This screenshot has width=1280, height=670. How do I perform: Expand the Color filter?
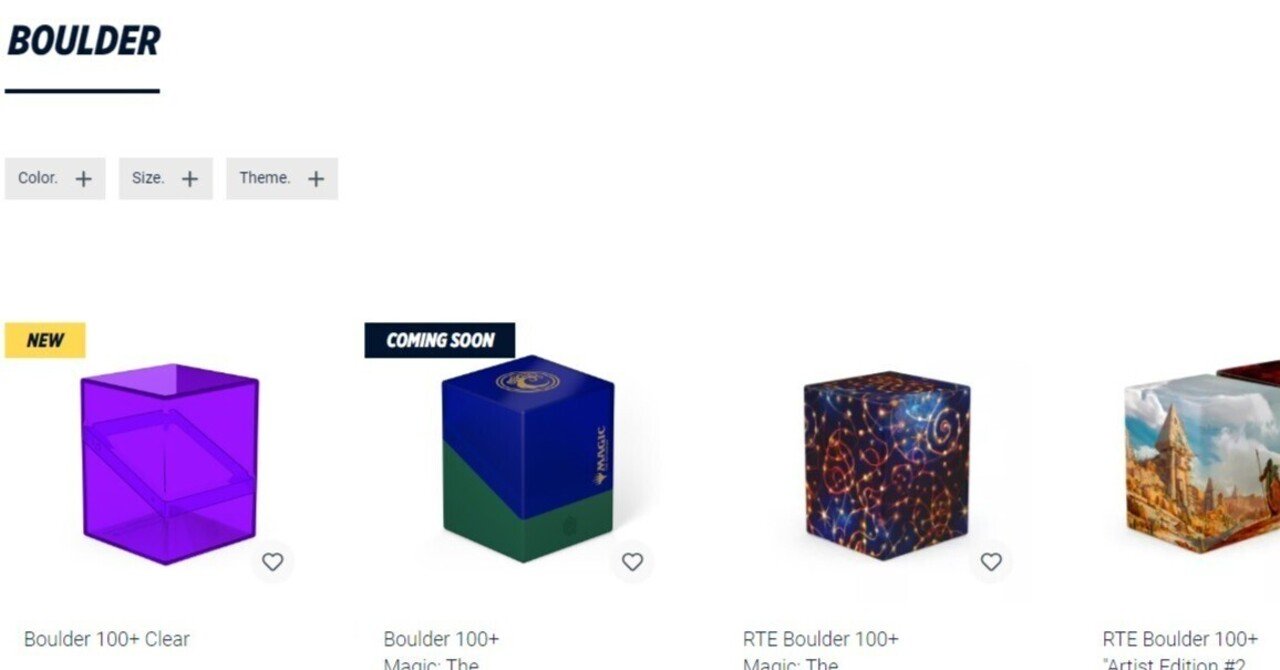(x=55, y=178)
